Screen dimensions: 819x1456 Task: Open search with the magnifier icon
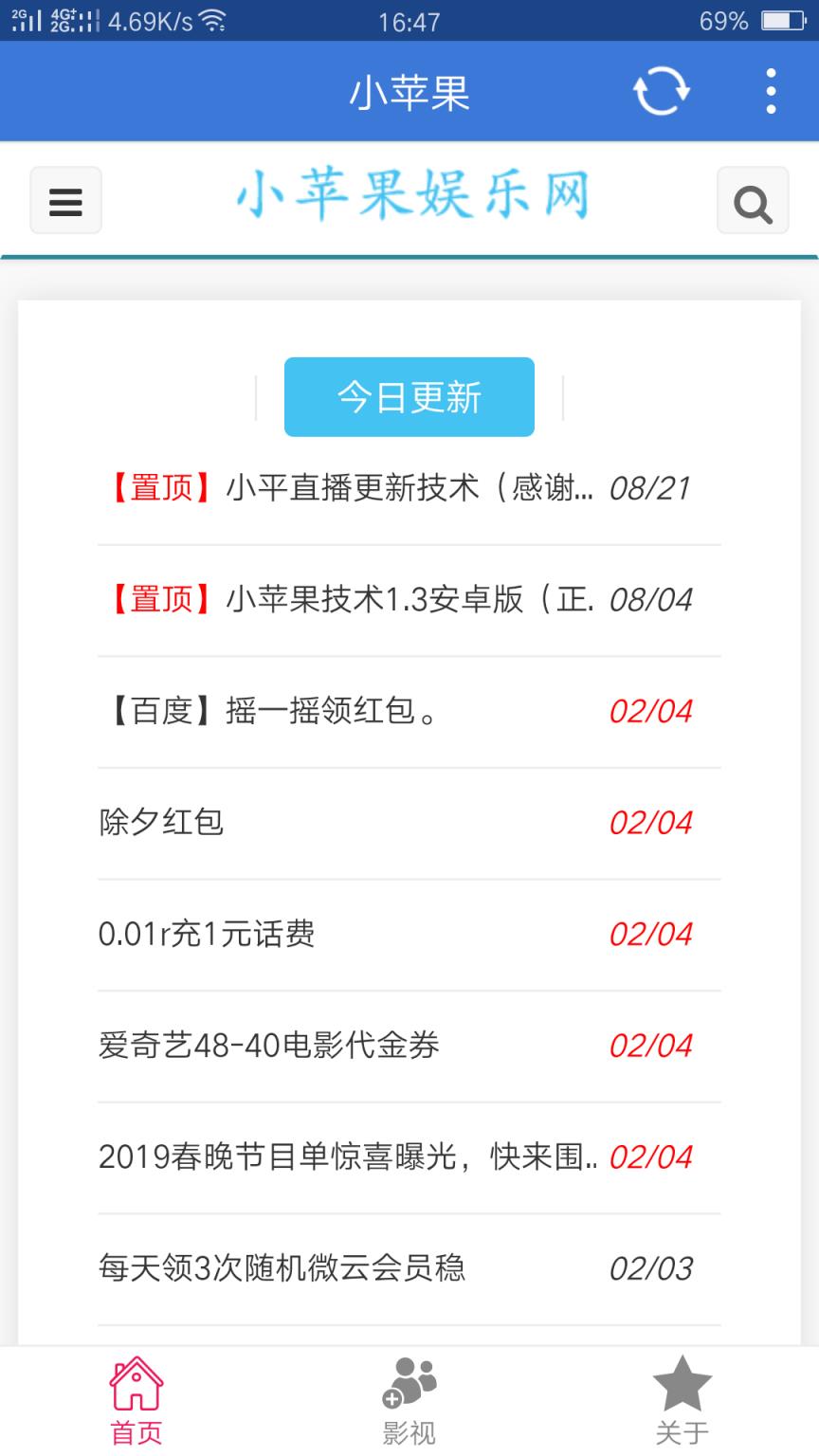pos(752,202)
